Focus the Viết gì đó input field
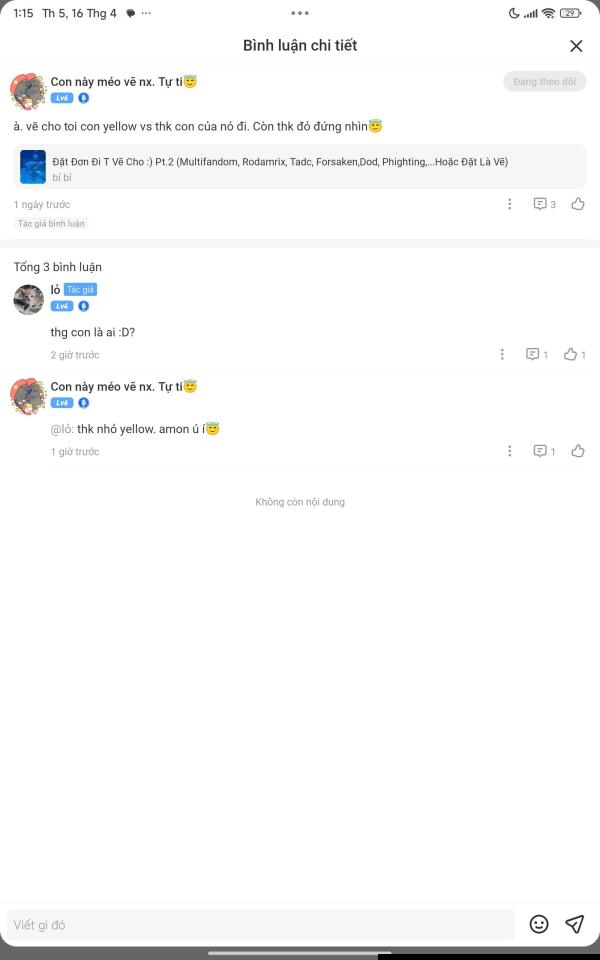The height and width of the screenshot is (960, 600). click(x=260, y=924)
